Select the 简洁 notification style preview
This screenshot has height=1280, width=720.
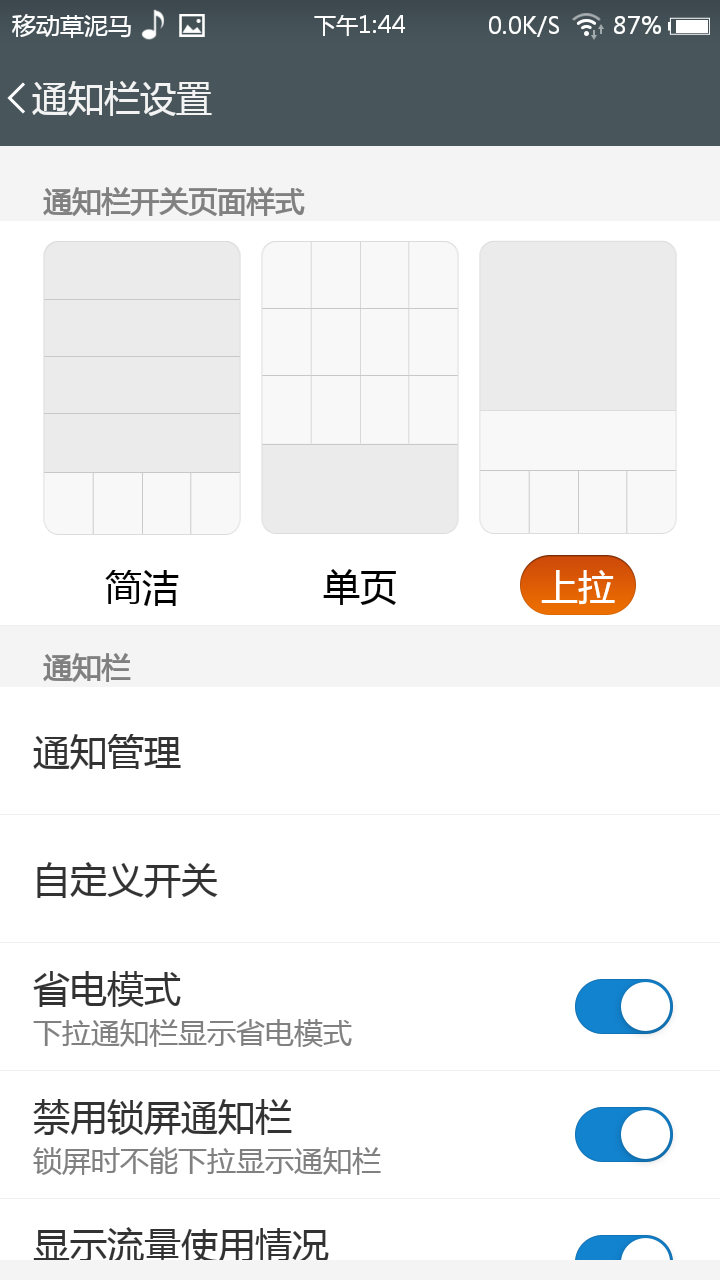pyautogui.click(x=141, y=387)
